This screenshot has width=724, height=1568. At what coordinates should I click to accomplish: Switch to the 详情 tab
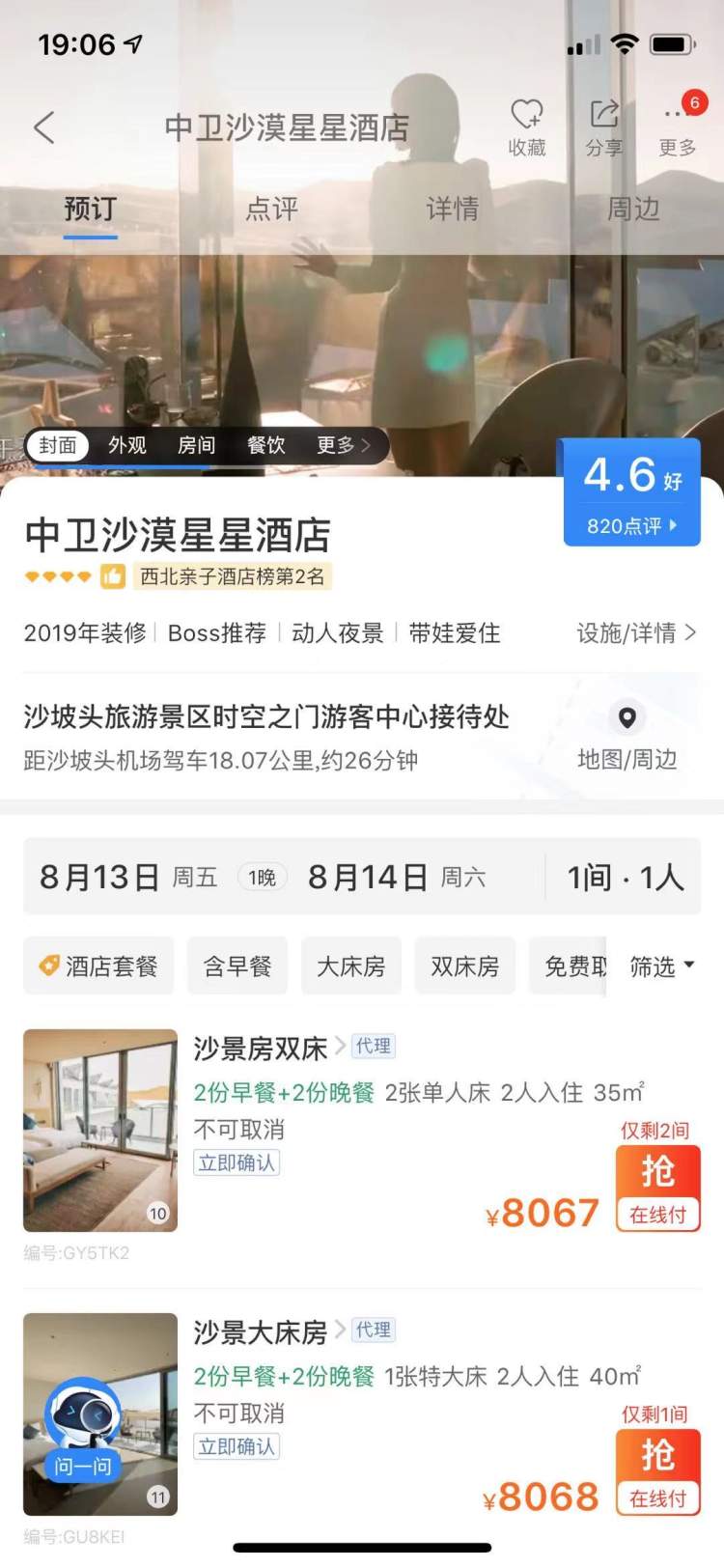tap(452, 209)
